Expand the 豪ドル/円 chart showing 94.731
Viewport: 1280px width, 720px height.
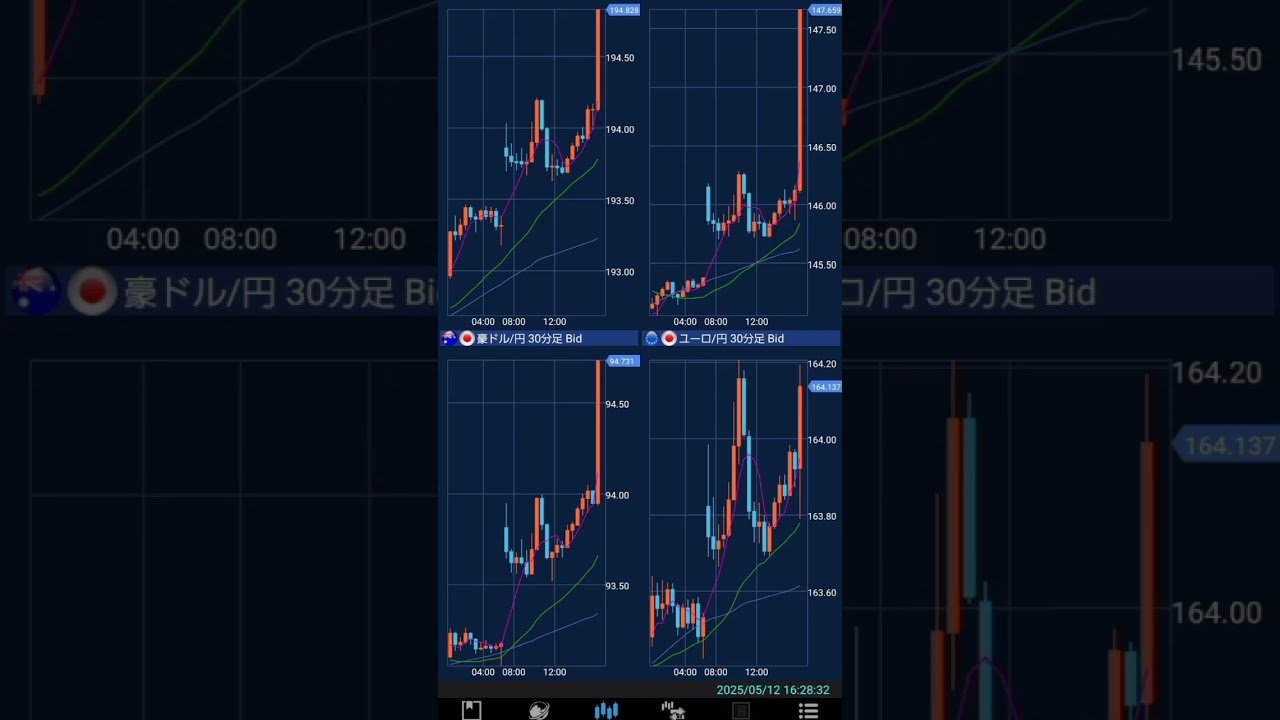pos(526,512)
